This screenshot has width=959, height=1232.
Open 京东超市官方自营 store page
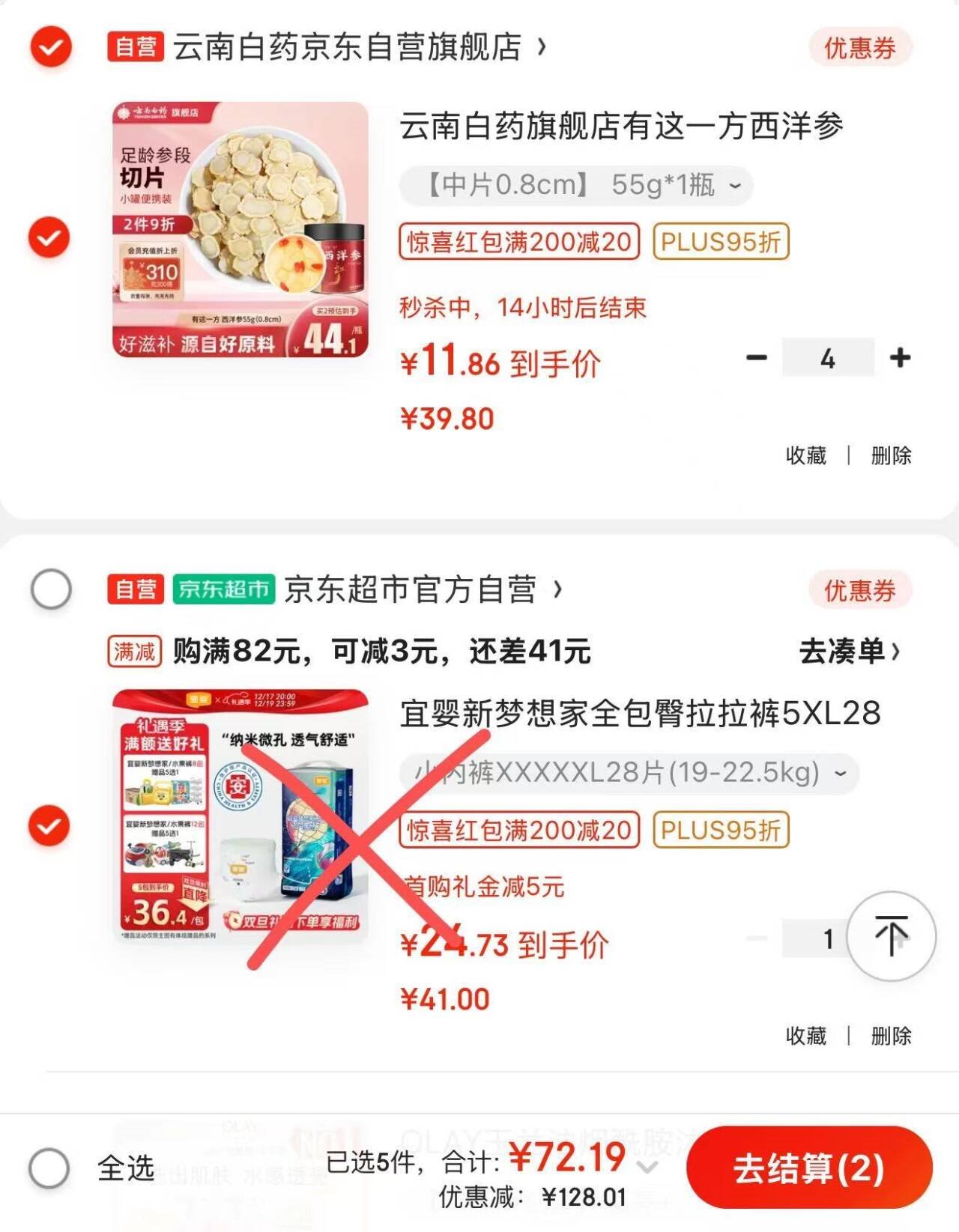[410, 590]
